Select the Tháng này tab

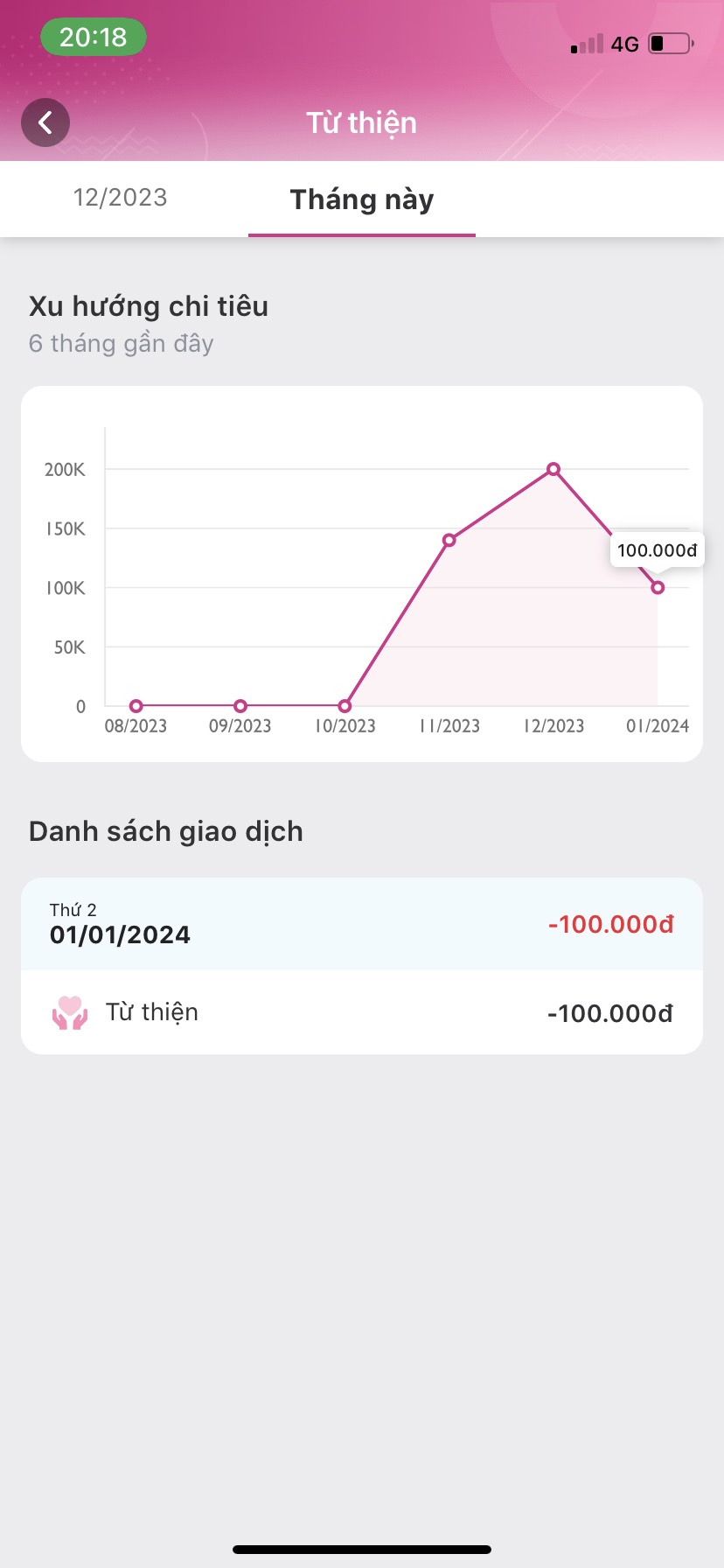362,199
